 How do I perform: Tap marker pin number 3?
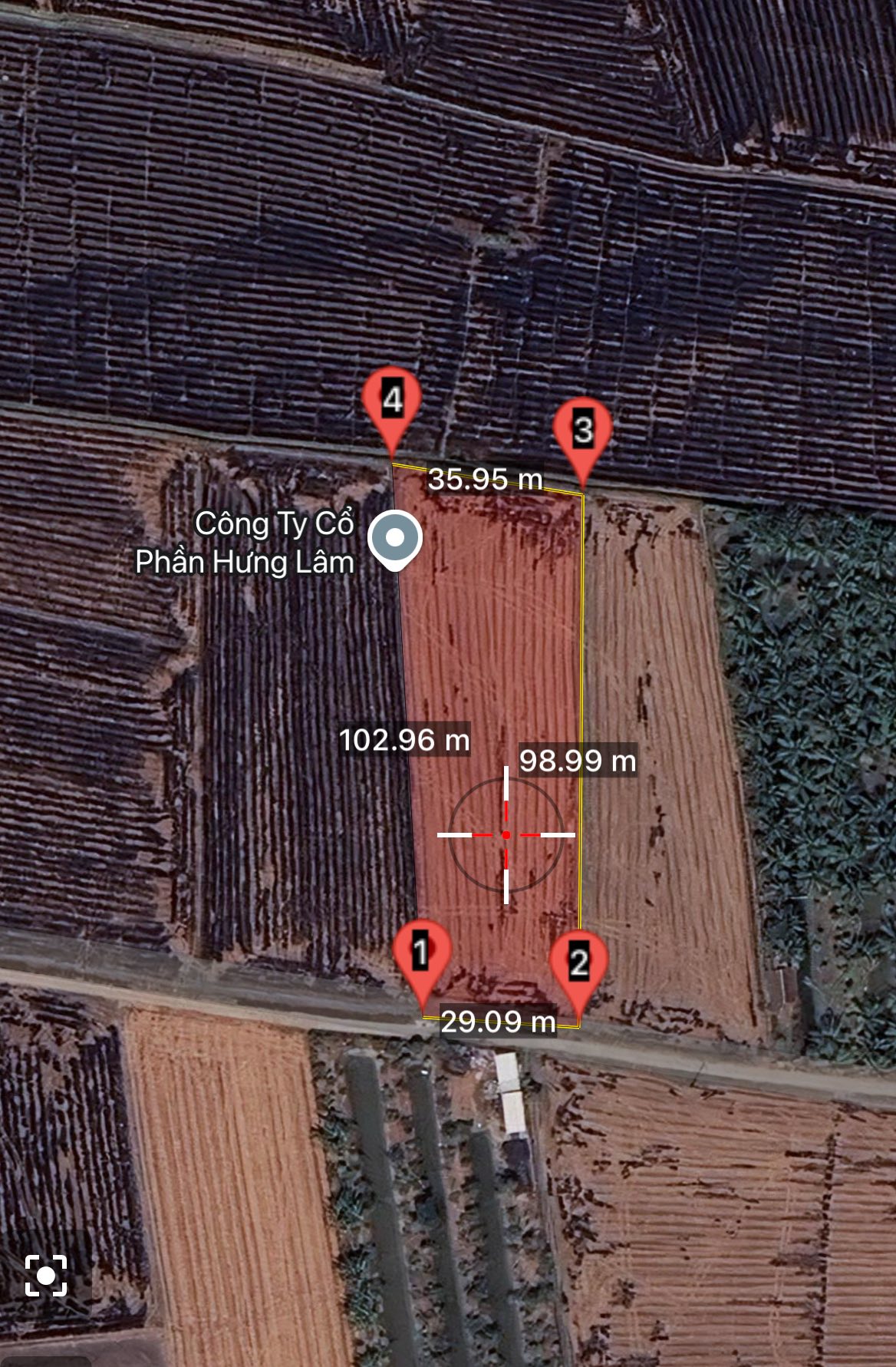pos(583,431)
